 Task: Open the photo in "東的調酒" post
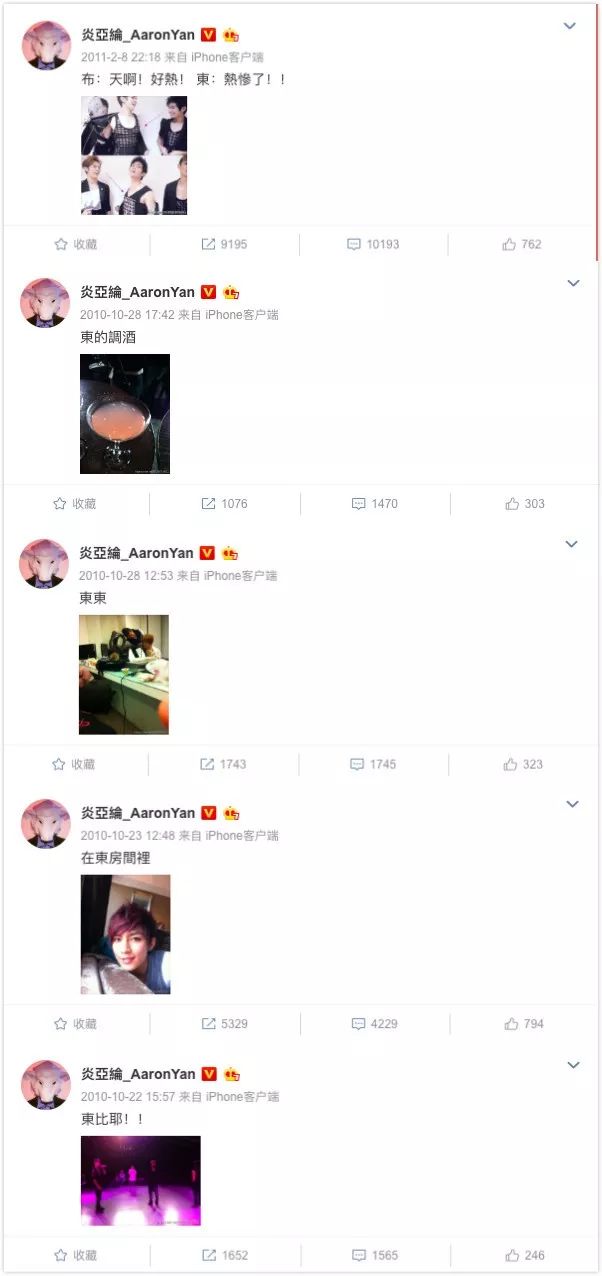(x=125, y=414)
